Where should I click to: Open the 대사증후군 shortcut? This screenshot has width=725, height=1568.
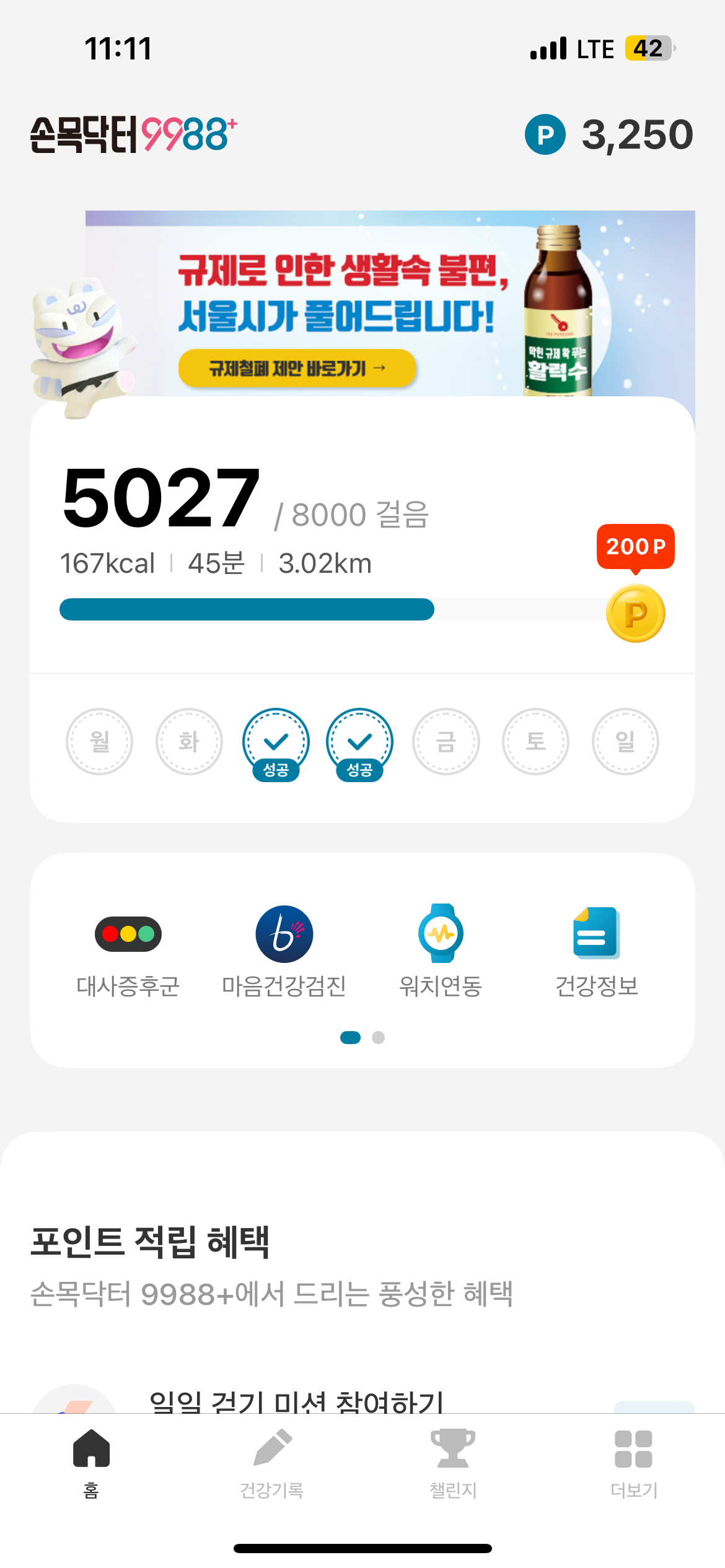[128, 951]
